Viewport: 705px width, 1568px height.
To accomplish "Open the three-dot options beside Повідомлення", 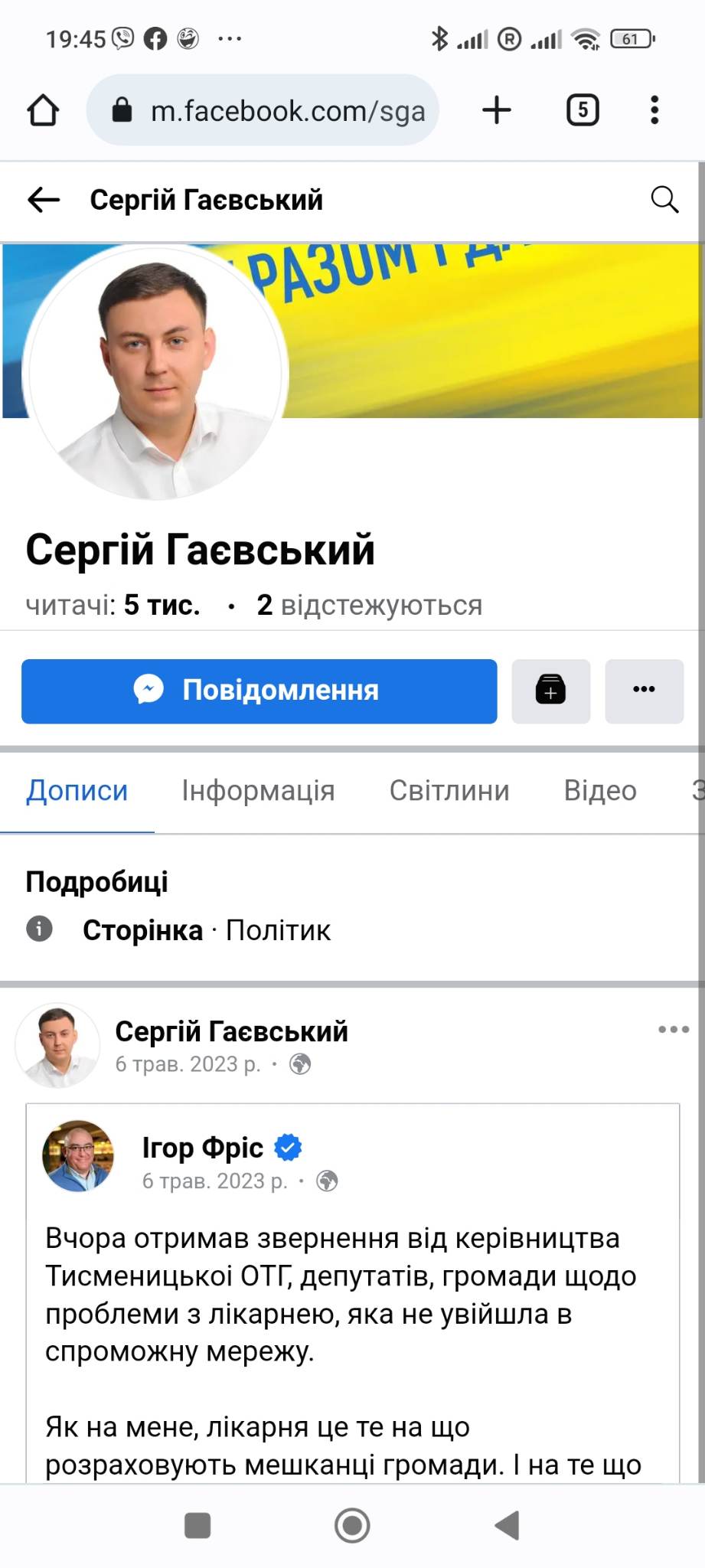I will (x=644, y=691).
